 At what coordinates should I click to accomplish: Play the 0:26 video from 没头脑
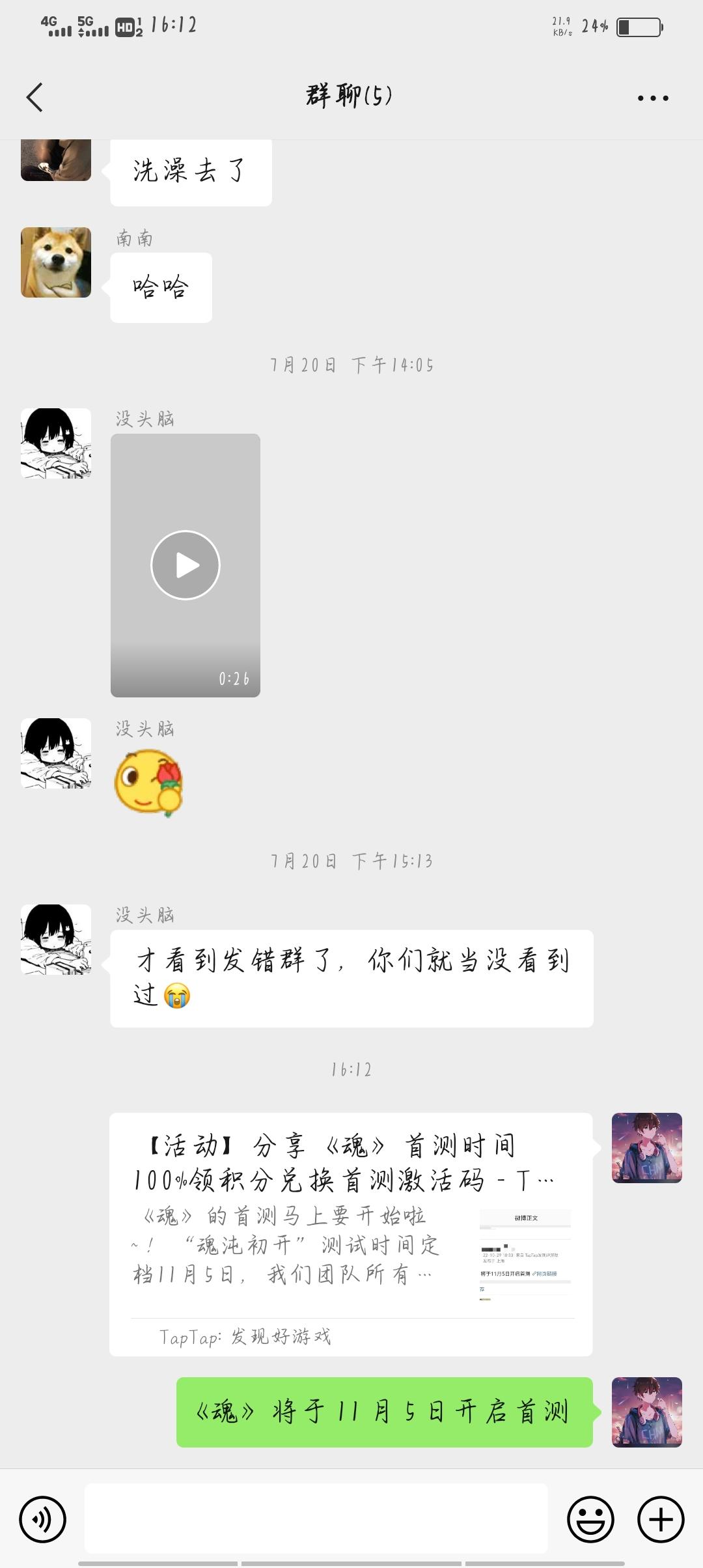pyautogui.click(x=186, y=565)
